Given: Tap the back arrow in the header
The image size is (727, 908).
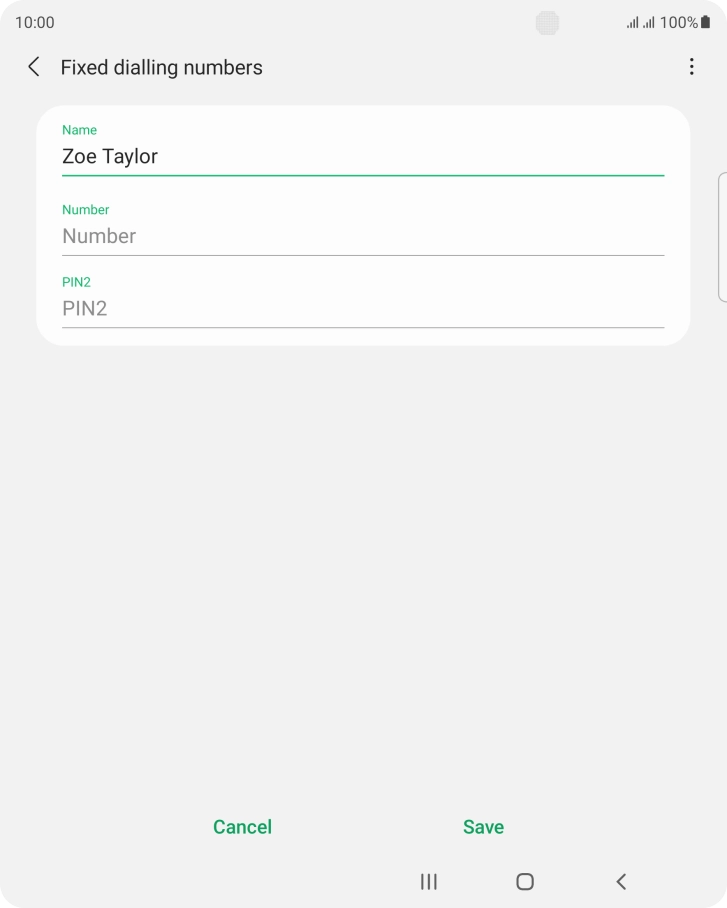Looking at the screenshot, I should pyautogui.click(x=33, y=67).
